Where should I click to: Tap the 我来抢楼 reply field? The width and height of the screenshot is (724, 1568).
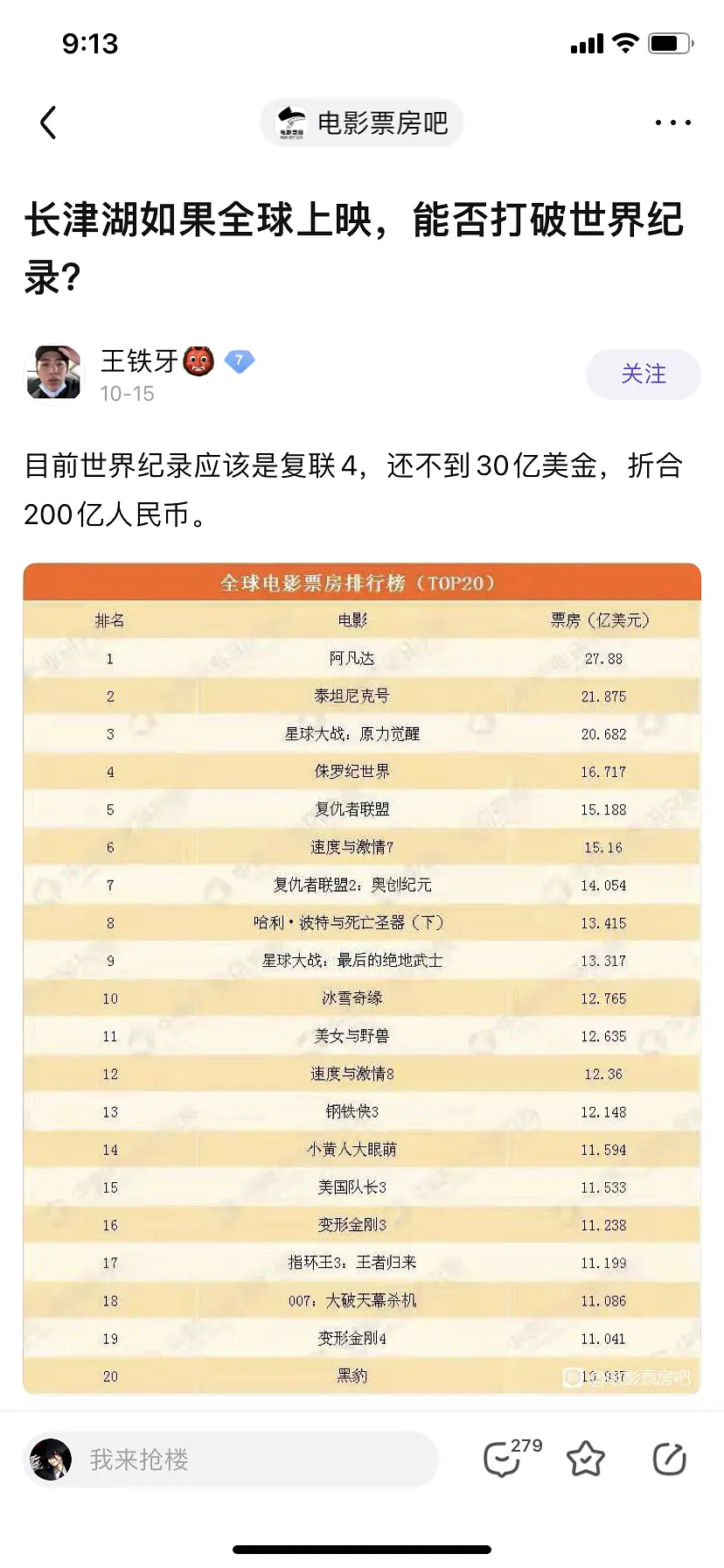pyautogui.click(x=231, y=1459)
